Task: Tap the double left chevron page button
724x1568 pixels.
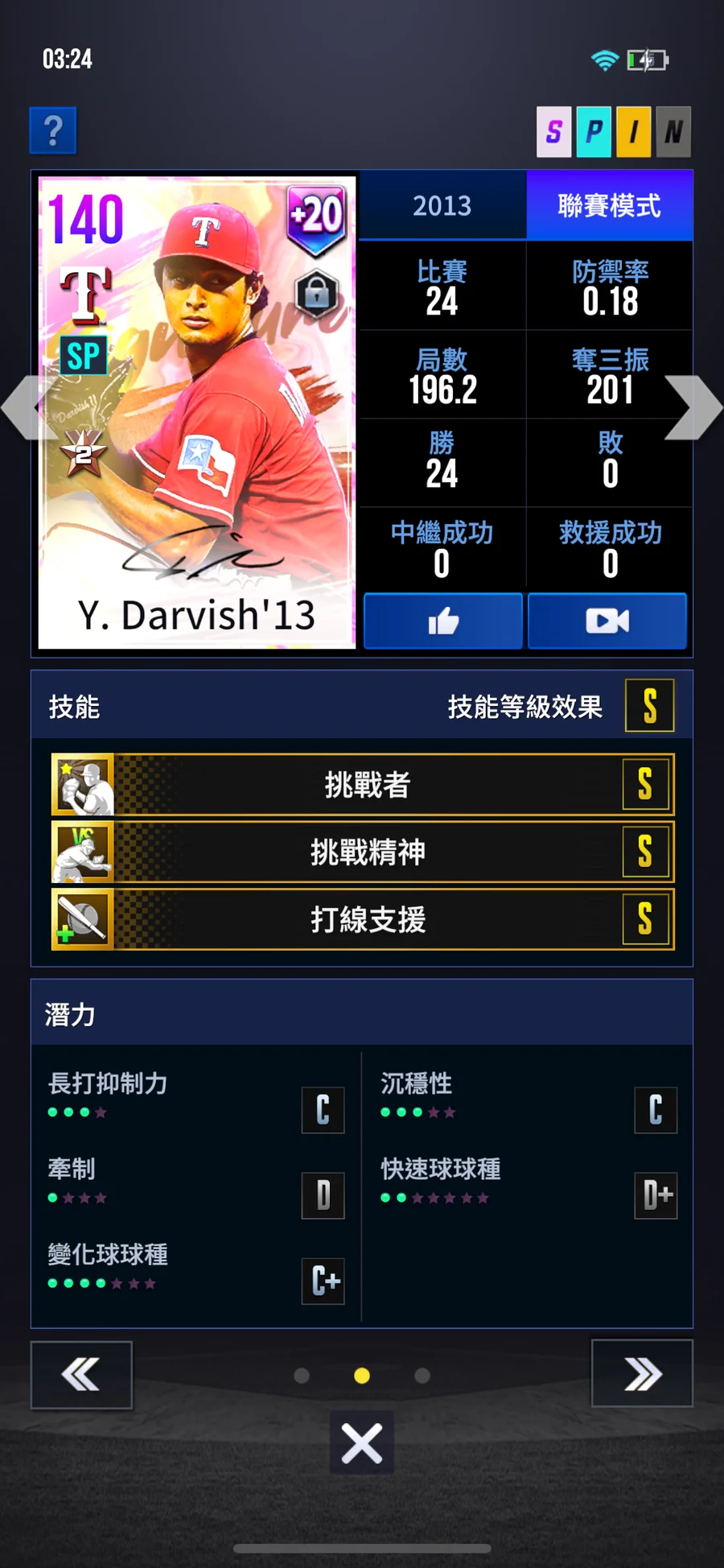Action: (81, 1375)
